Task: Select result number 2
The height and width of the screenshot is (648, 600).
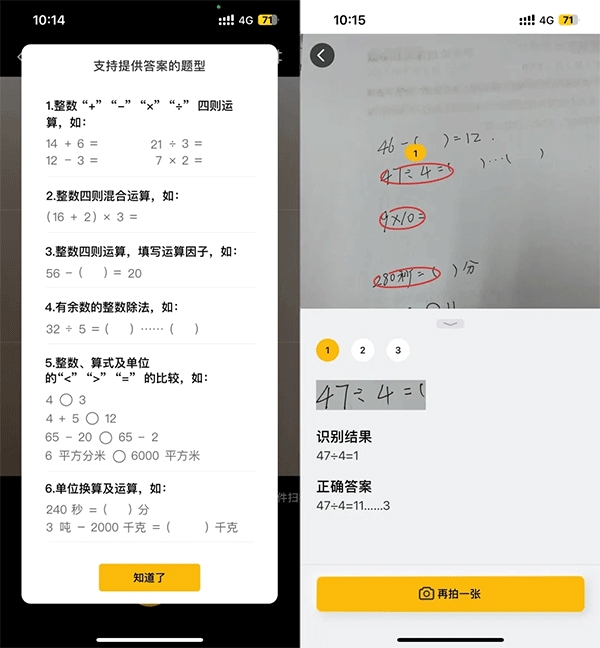Action: (363, 350)
